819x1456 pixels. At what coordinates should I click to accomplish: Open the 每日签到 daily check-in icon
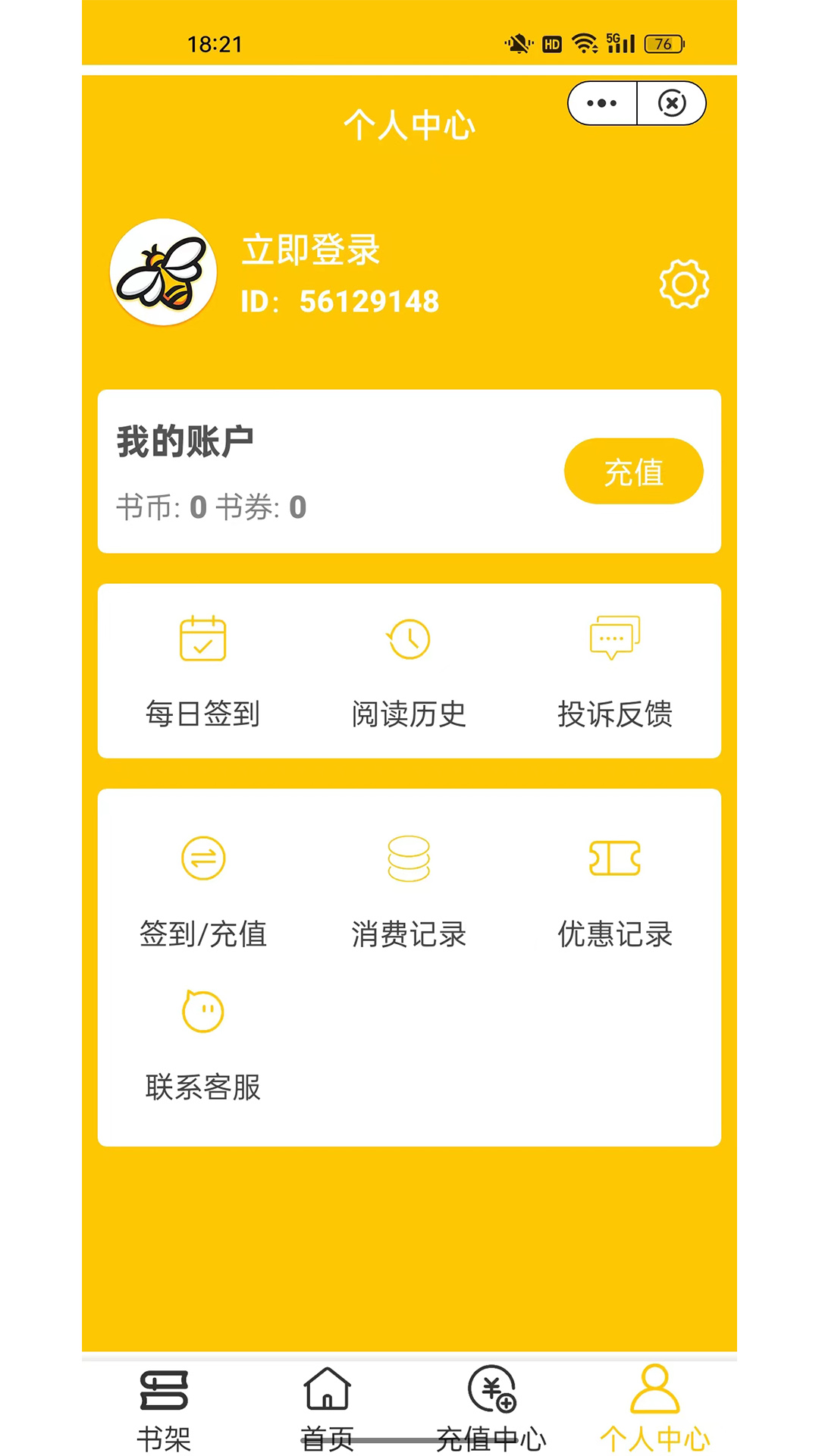202,639
